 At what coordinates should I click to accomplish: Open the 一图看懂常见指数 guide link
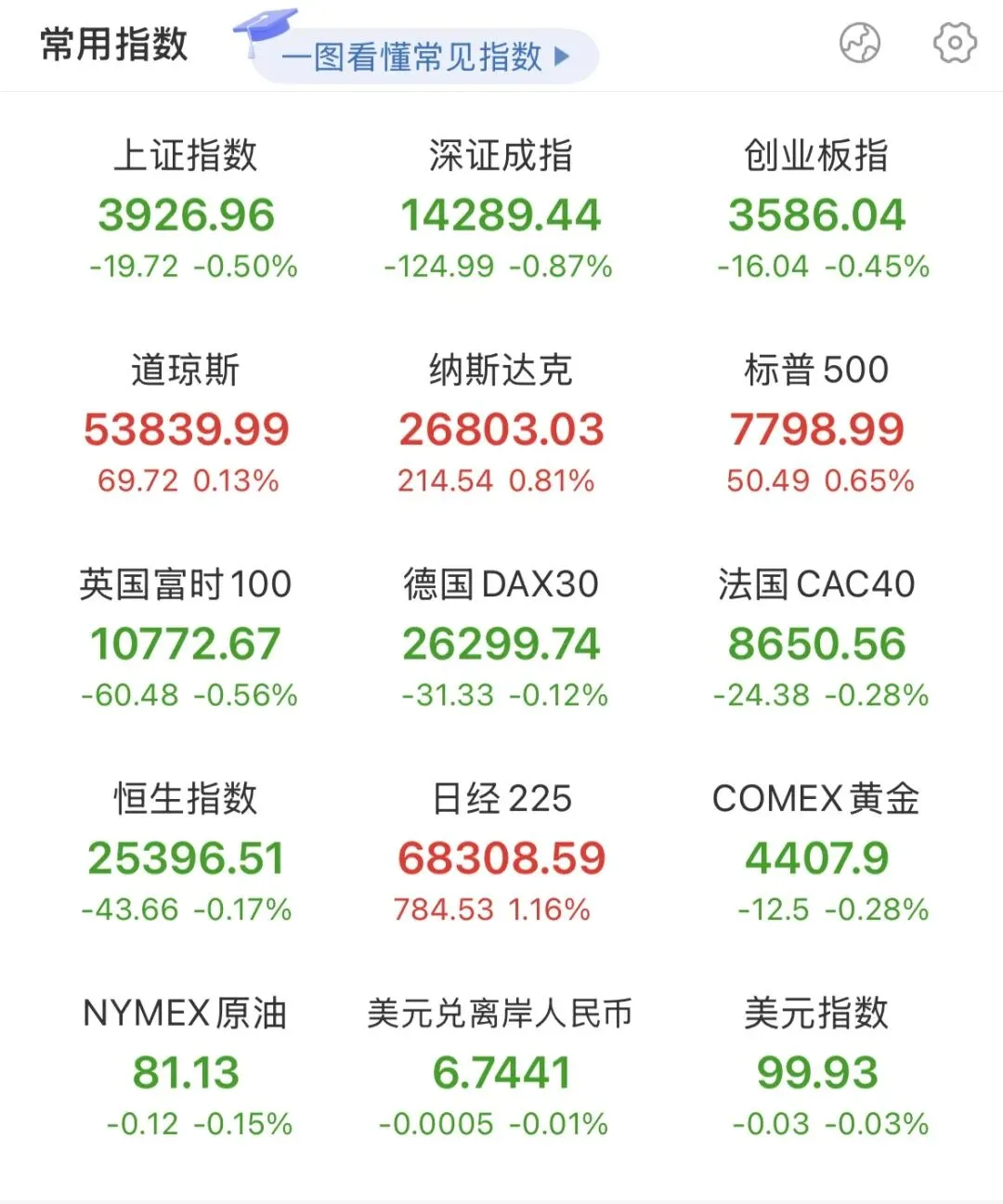tap(424, 56)
